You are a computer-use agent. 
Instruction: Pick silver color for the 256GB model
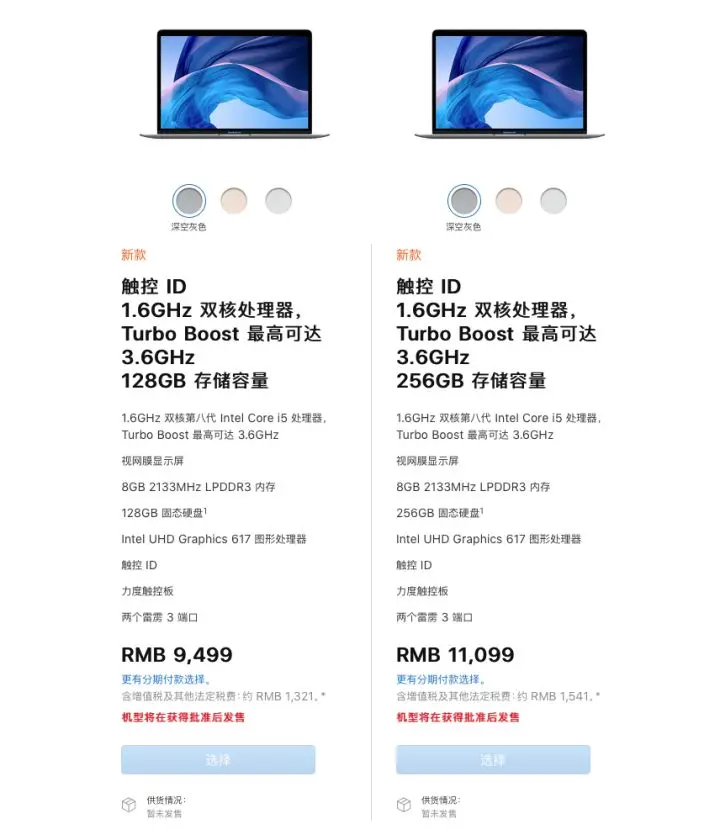[554, 201]
